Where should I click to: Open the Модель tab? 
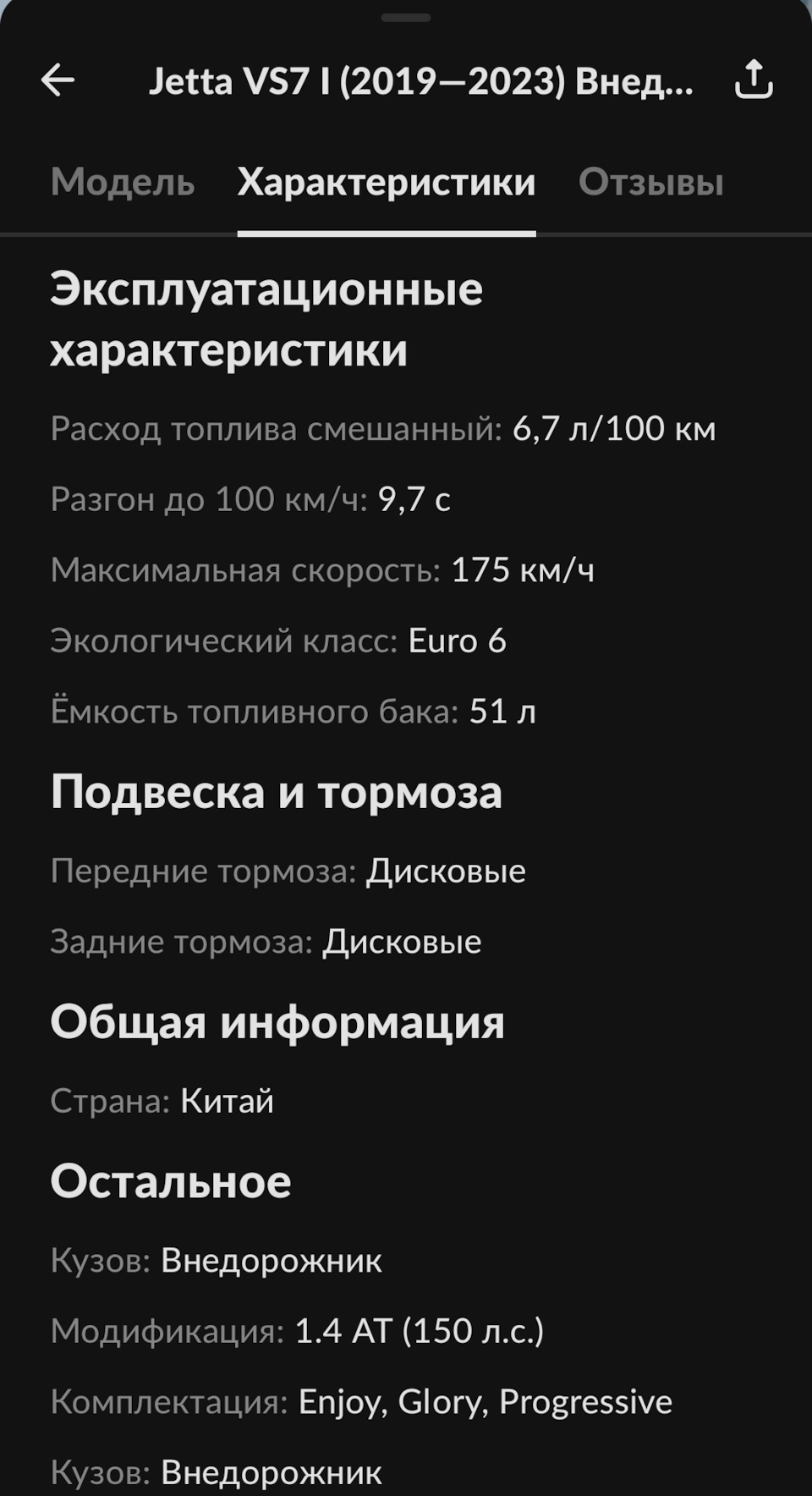click(x=123, y=183)
